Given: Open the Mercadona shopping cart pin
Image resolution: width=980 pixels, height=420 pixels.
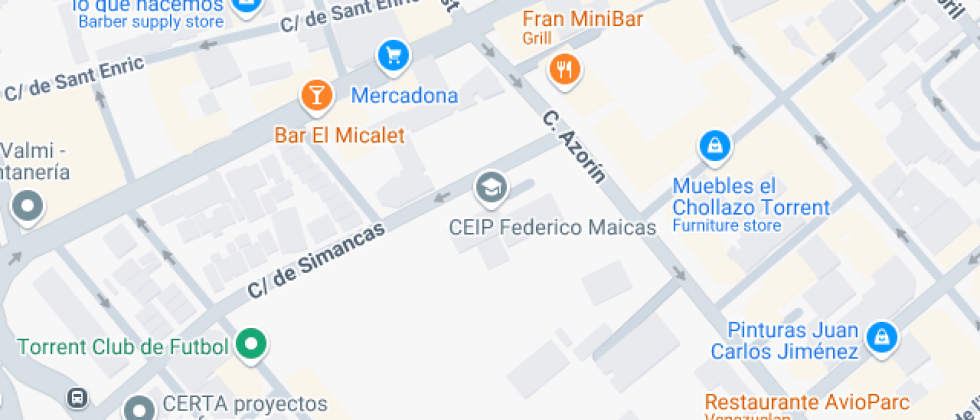Looking at the screenshot, I should 393,58.
